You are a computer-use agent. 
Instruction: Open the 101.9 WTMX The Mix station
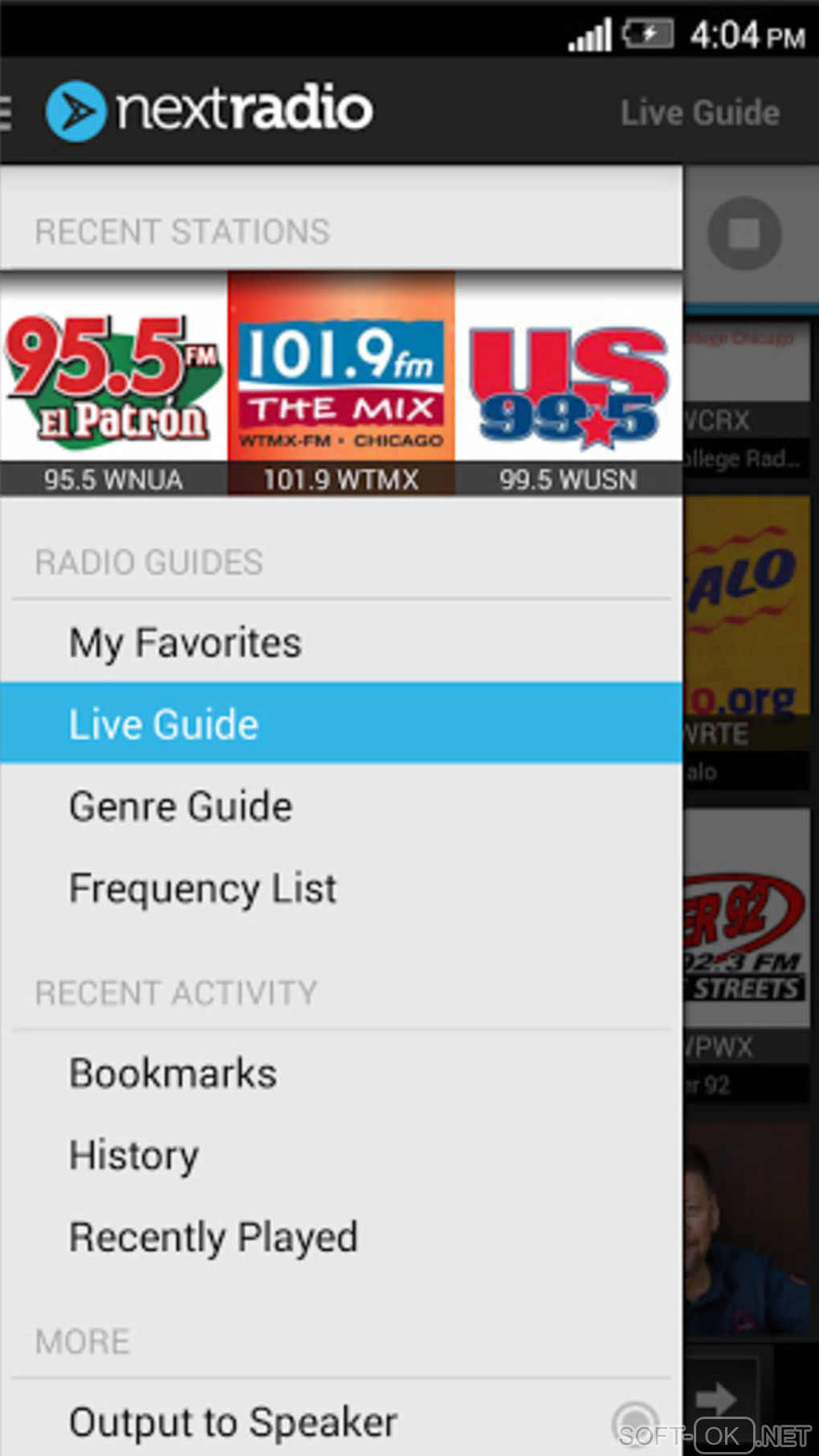[341, 382]
